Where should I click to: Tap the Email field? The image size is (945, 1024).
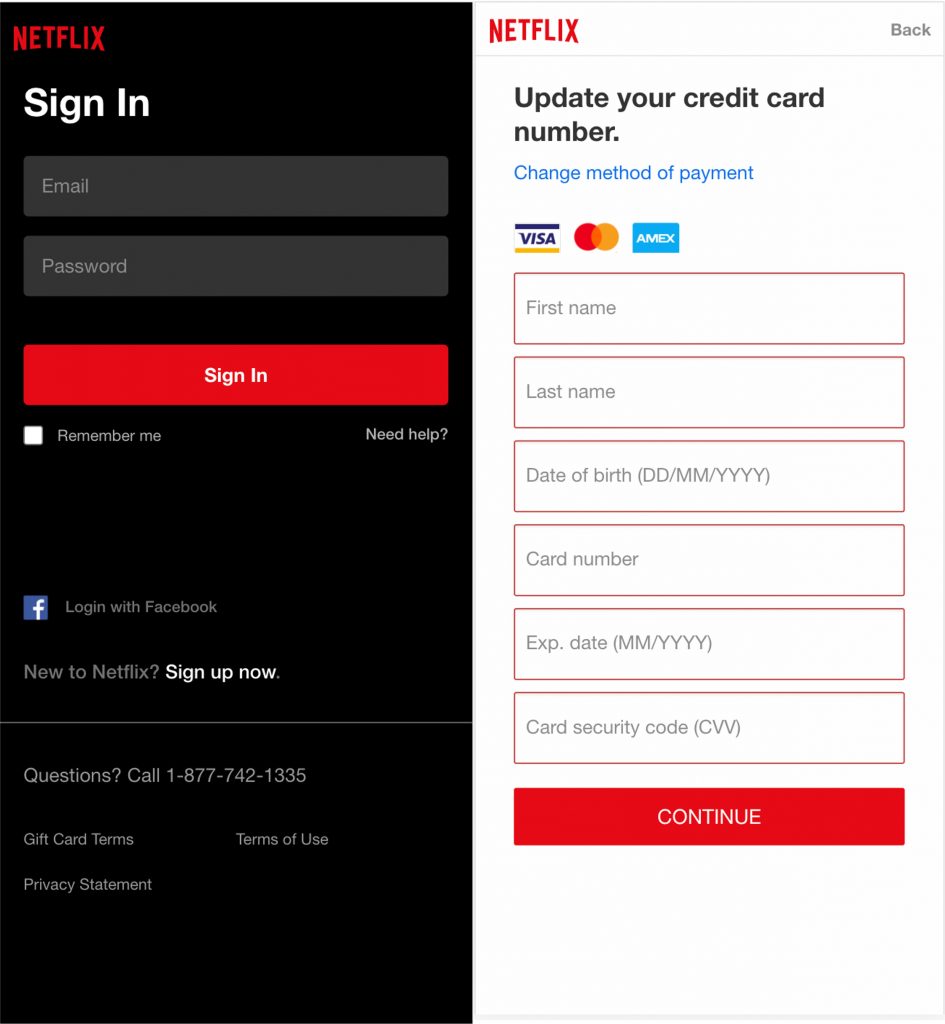pyautogui.click(x=235, y=186)
